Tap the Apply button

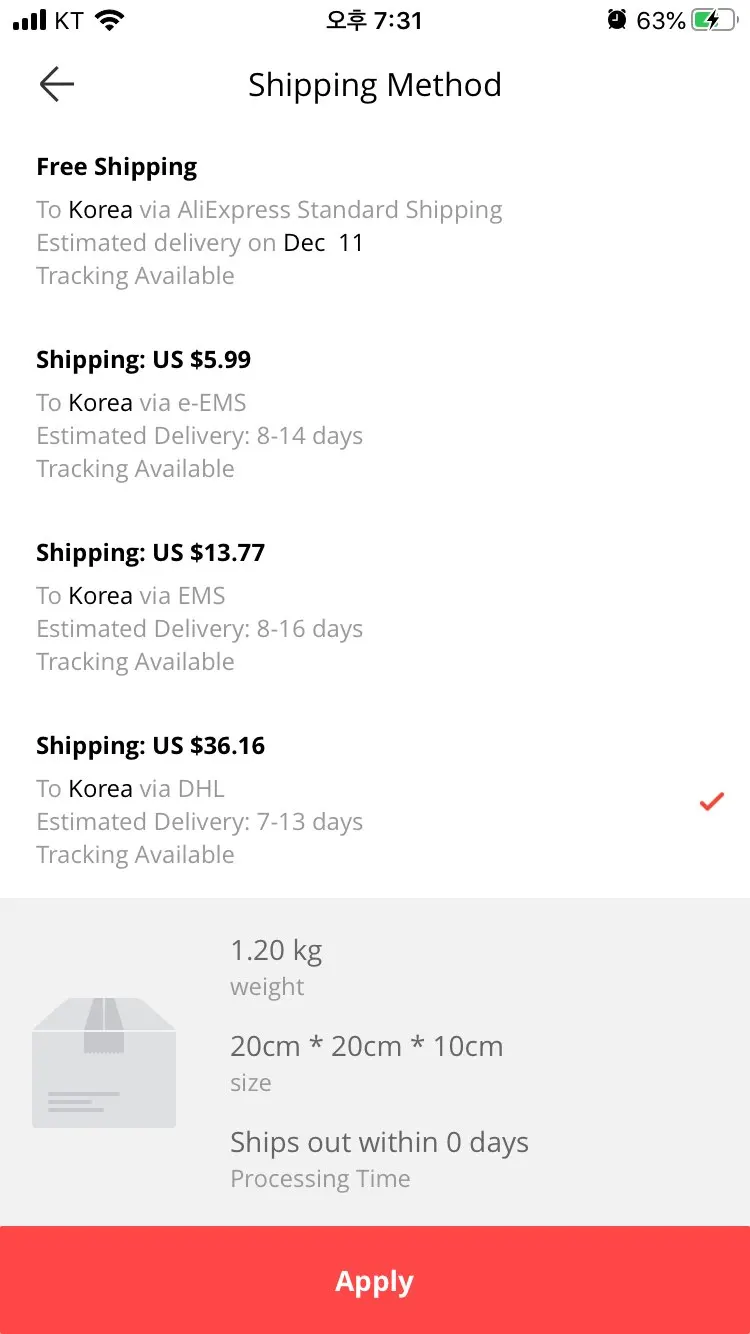[x=375, y=1280]
